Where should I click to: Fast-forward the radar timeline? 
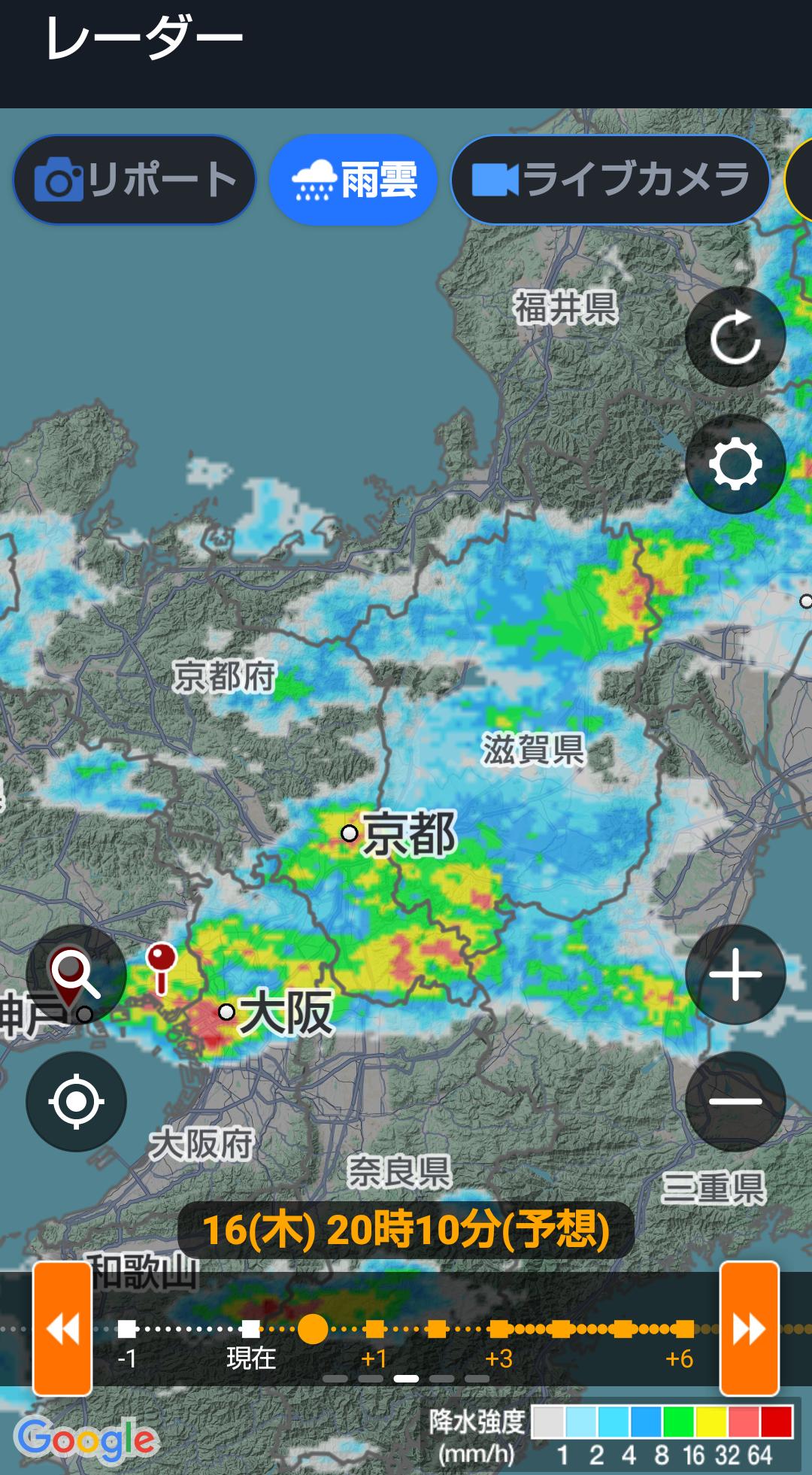[749, 1328]
